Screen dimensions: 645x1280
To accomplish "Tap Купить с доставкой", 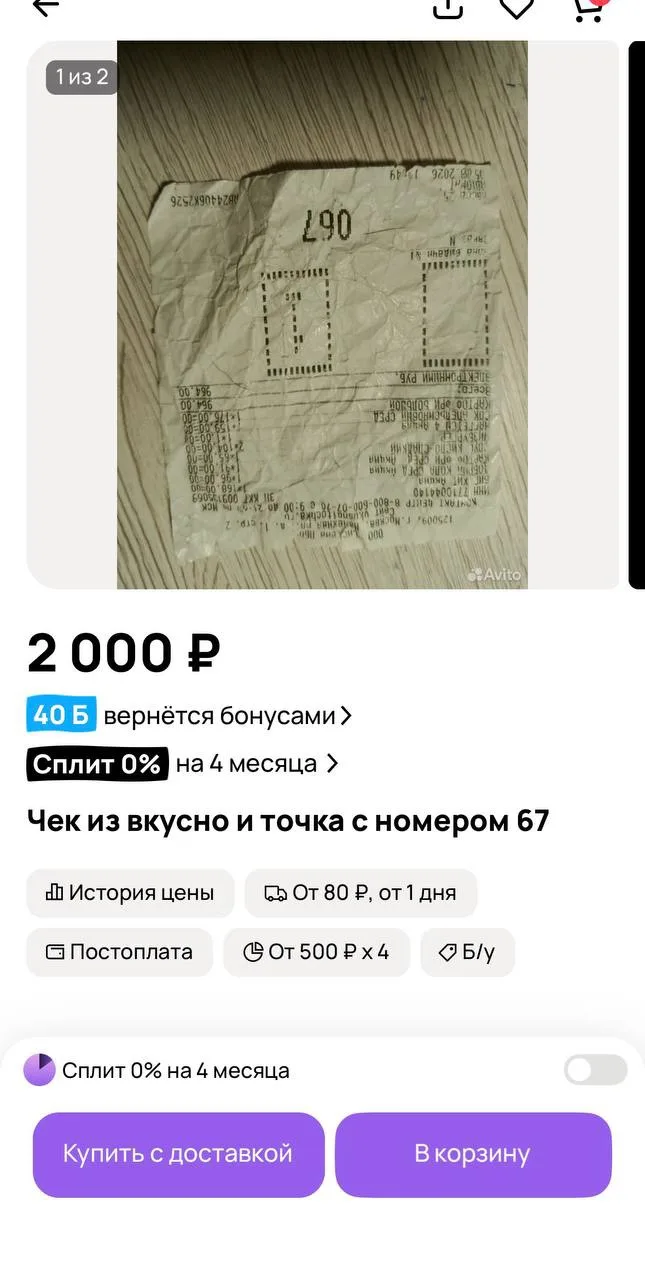I will [x=178, y=1154].
